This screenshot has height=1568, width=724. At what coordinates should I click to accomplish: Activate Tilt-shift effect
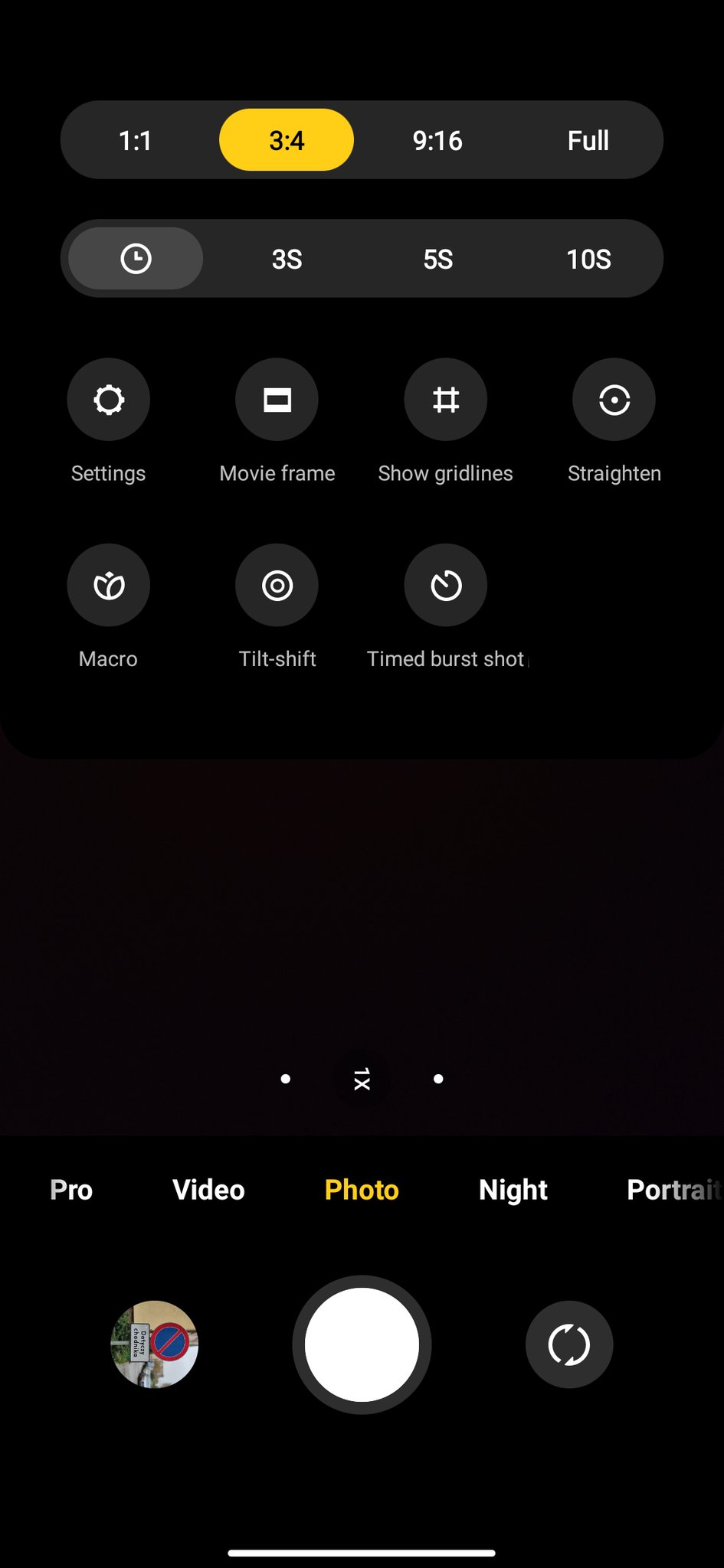pyautogui.click(x=277, y=586)
